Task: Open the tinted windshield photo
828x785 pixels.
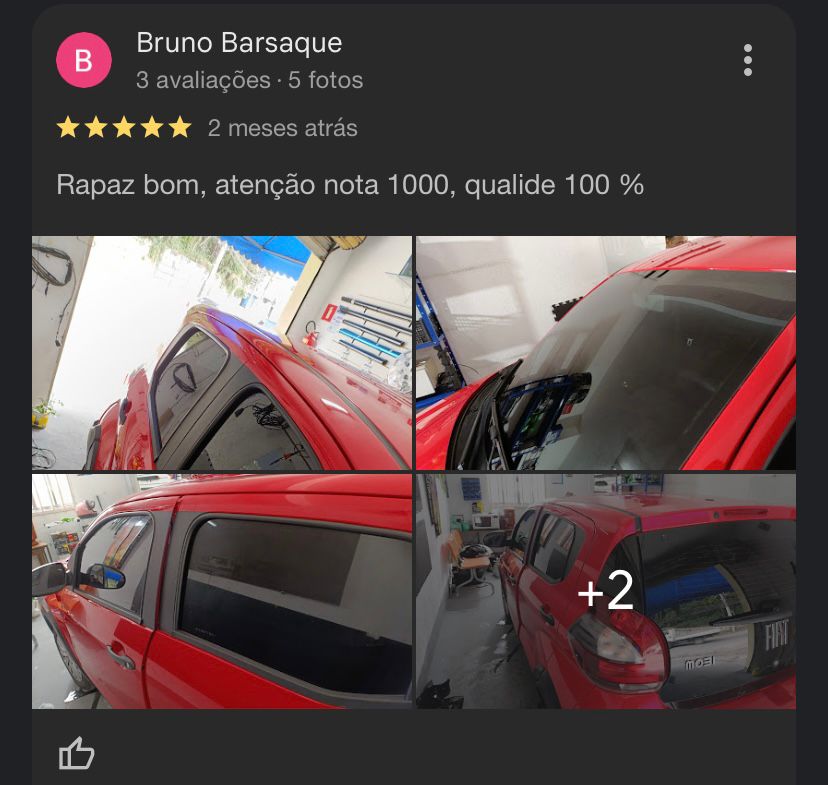Action: (606, 353)
